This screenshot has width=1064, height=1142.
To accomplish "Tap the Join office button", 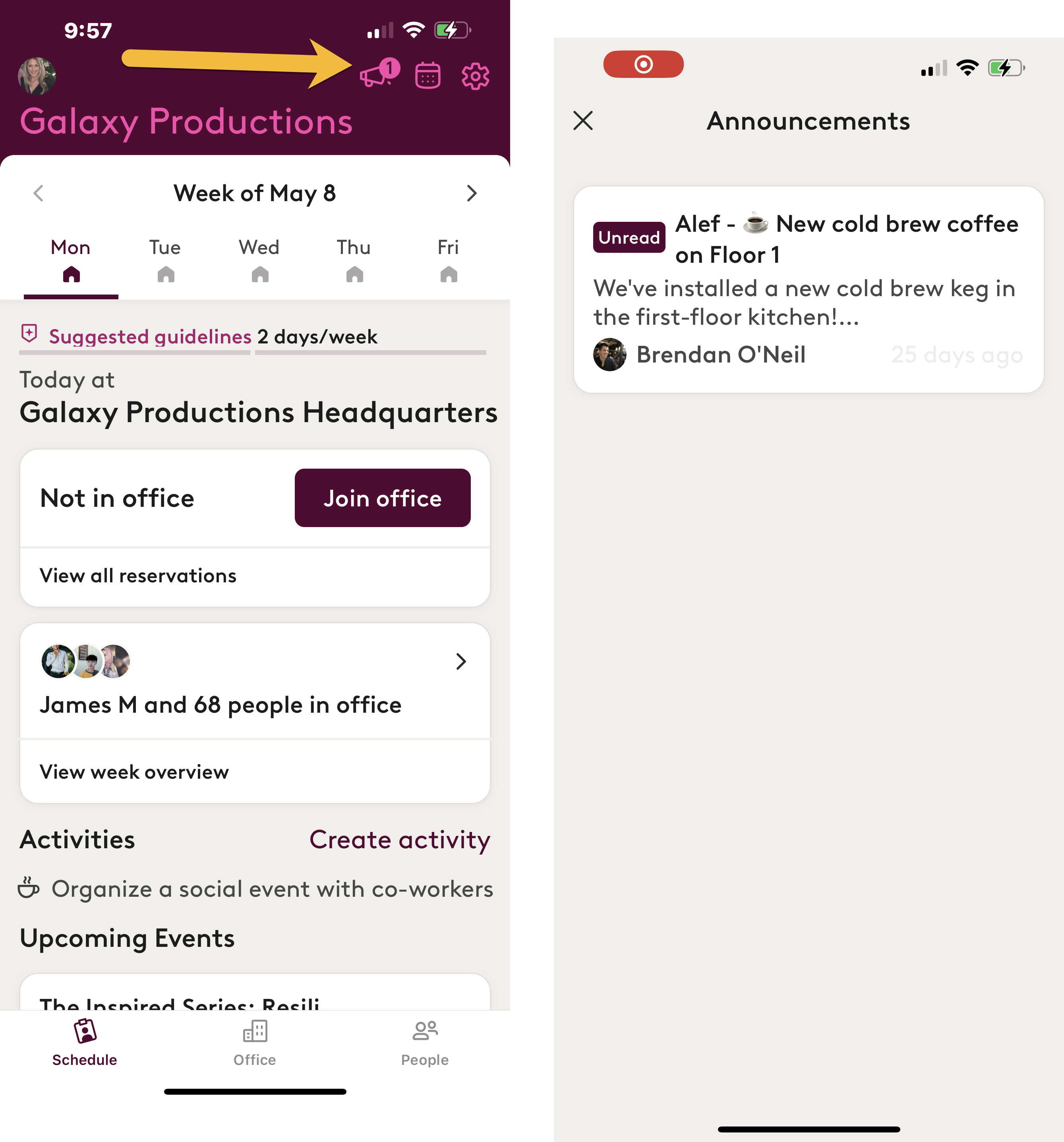I will tap(383, 498).
